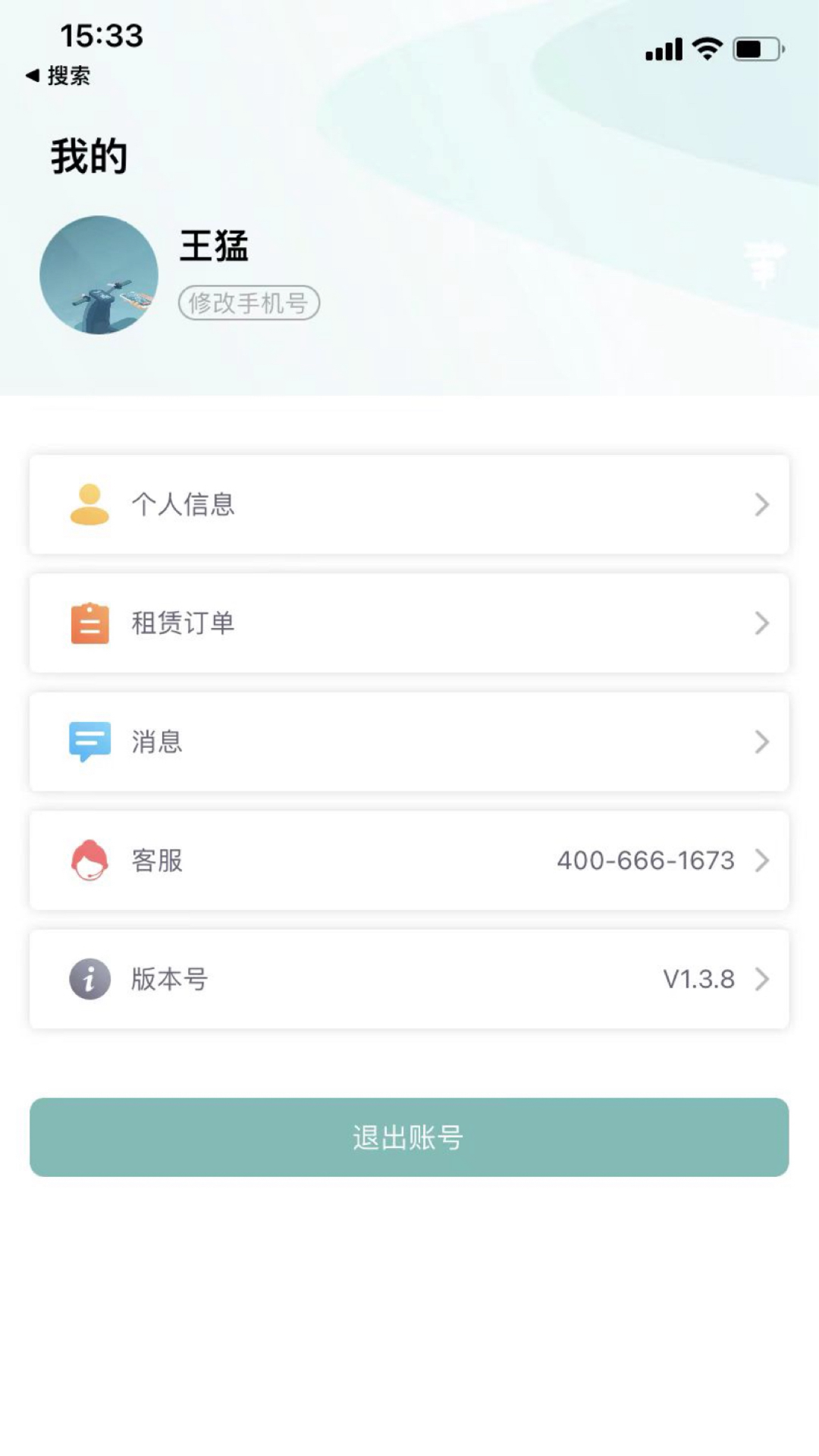819x1456 pixels.
Task: Click the phone number 400-666-1673
Action: click(645, 861)
